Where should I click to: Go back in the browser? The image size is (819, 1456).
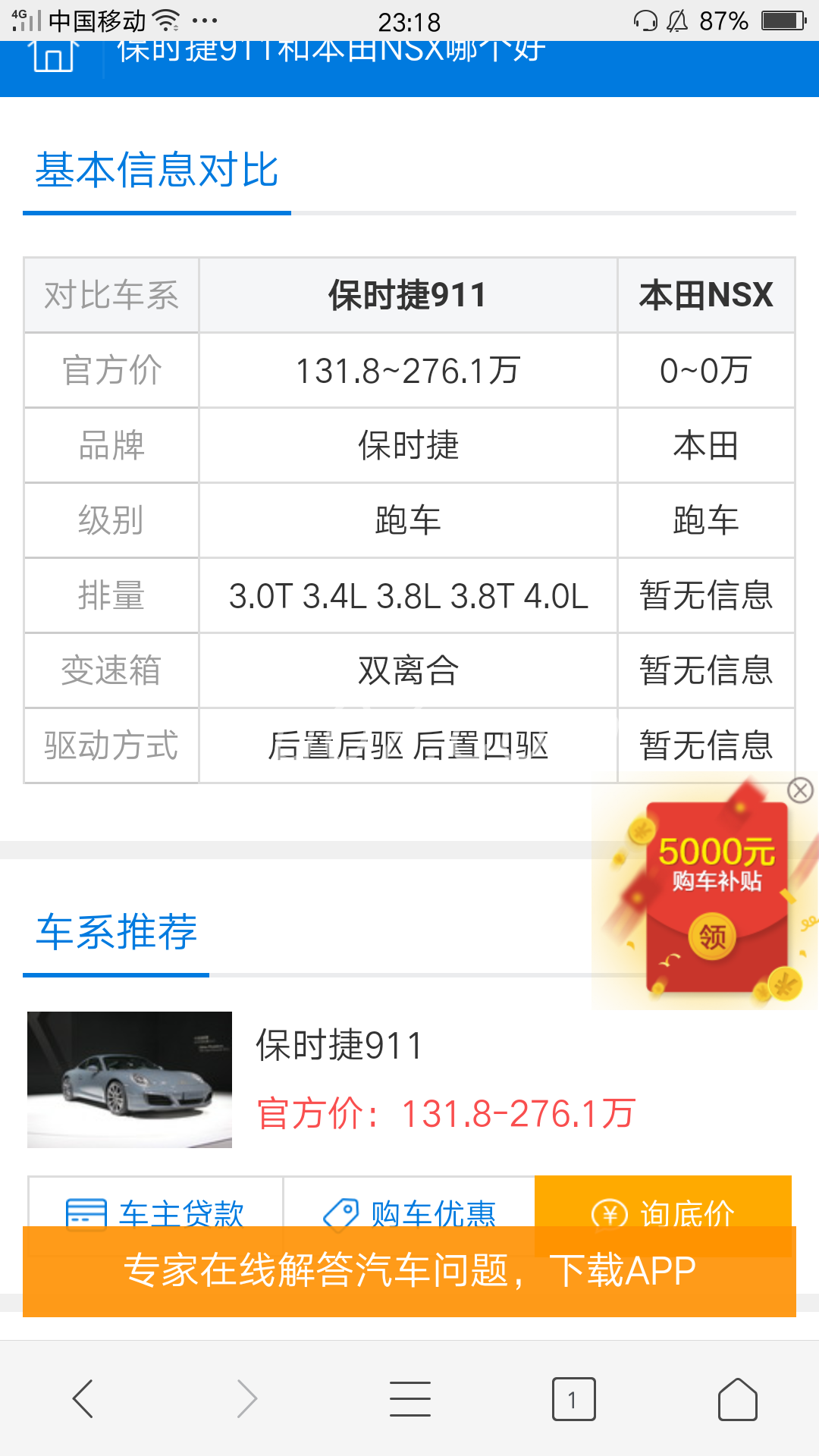pyautogui.click(x=83, y=1398)
